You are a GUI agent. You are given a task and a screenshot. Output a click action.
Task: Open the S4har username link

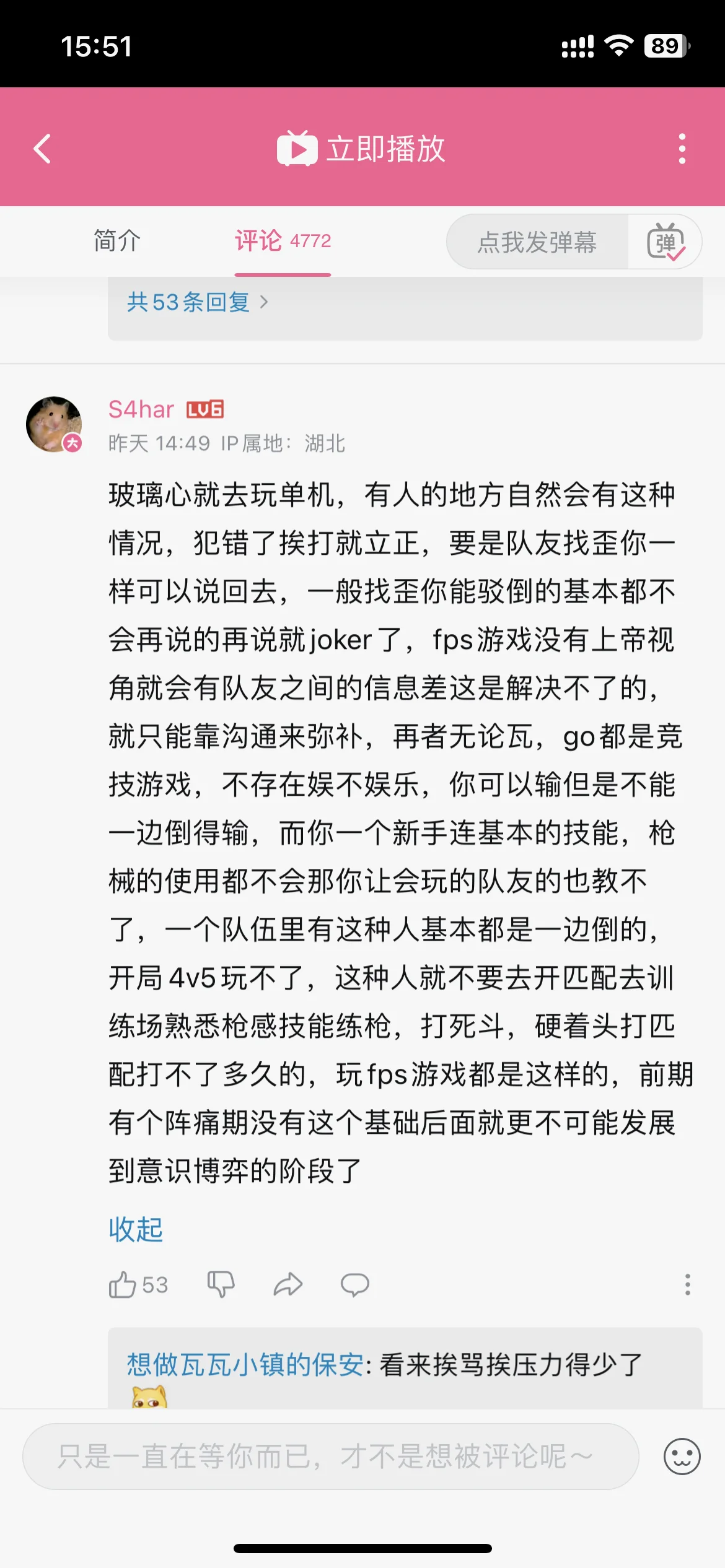(x=141, y=409)
